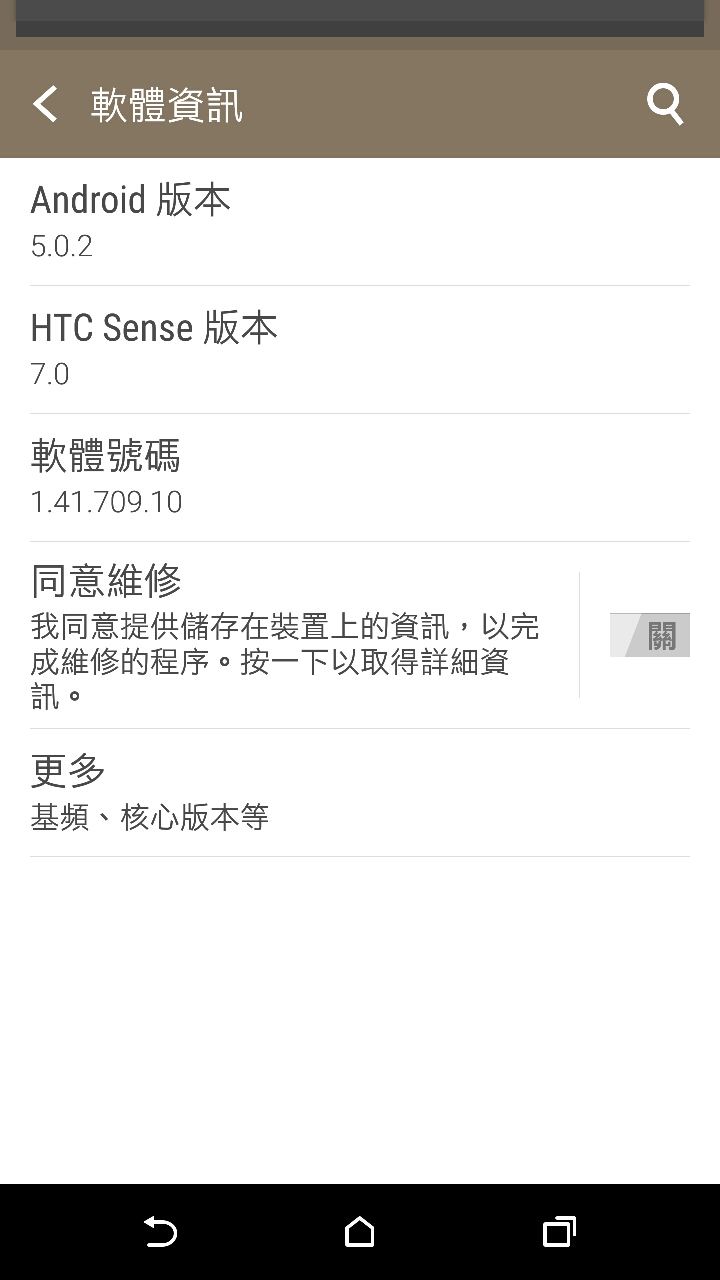Toggle the 同意維修 switch on
The height and width of the screenshot is (1280, 720).
[649, 635]
